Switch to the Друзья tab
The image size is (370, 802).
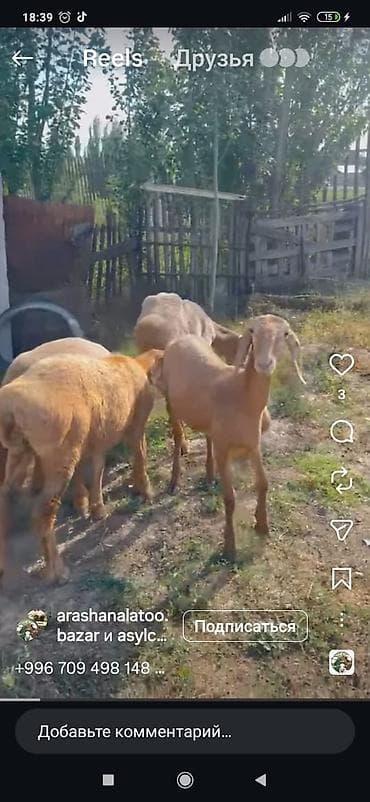[x=215, y=59]
